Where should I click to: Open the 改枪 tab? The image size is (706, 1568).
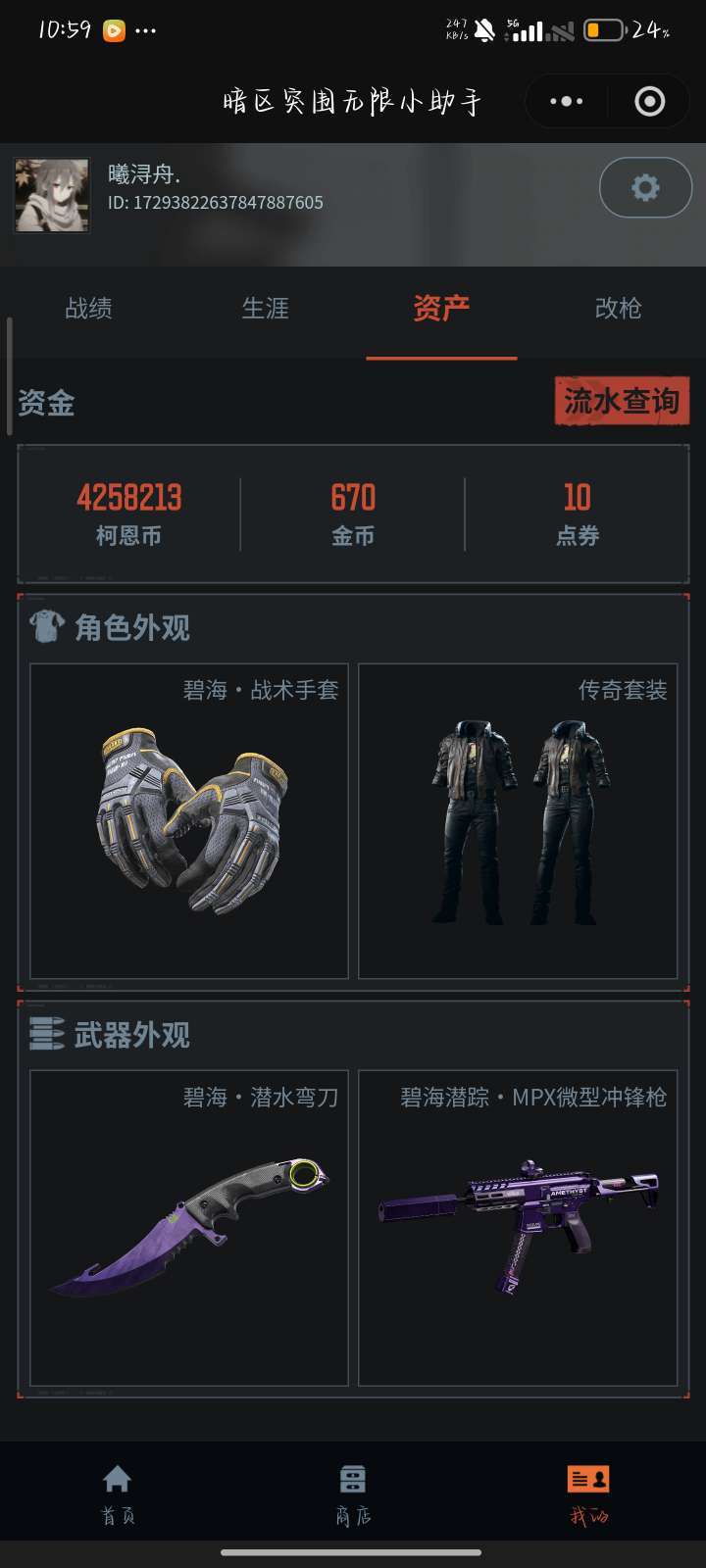(618, 309)
